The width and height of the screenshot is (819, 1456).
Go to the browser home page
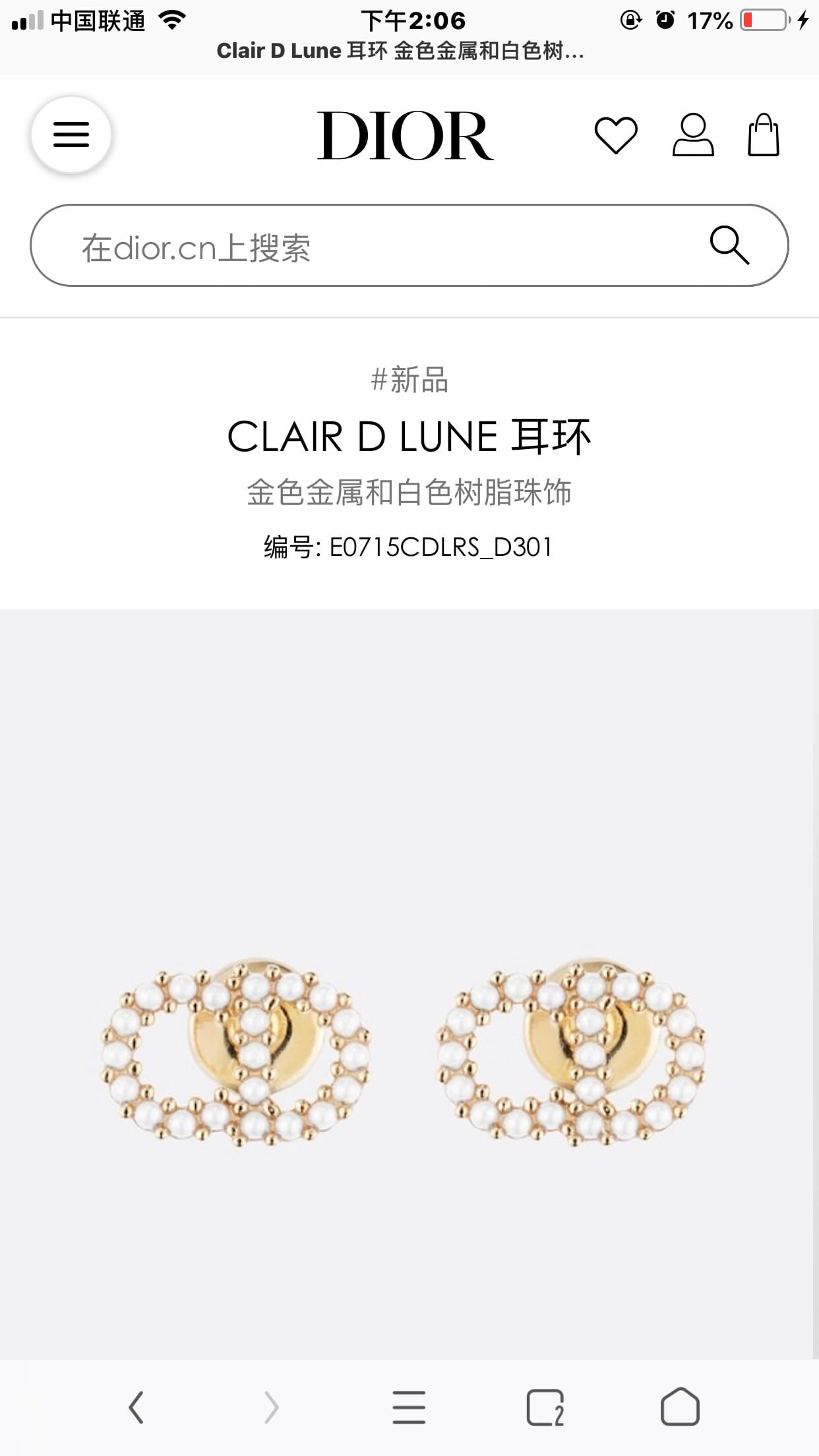tap(680, 1407)
